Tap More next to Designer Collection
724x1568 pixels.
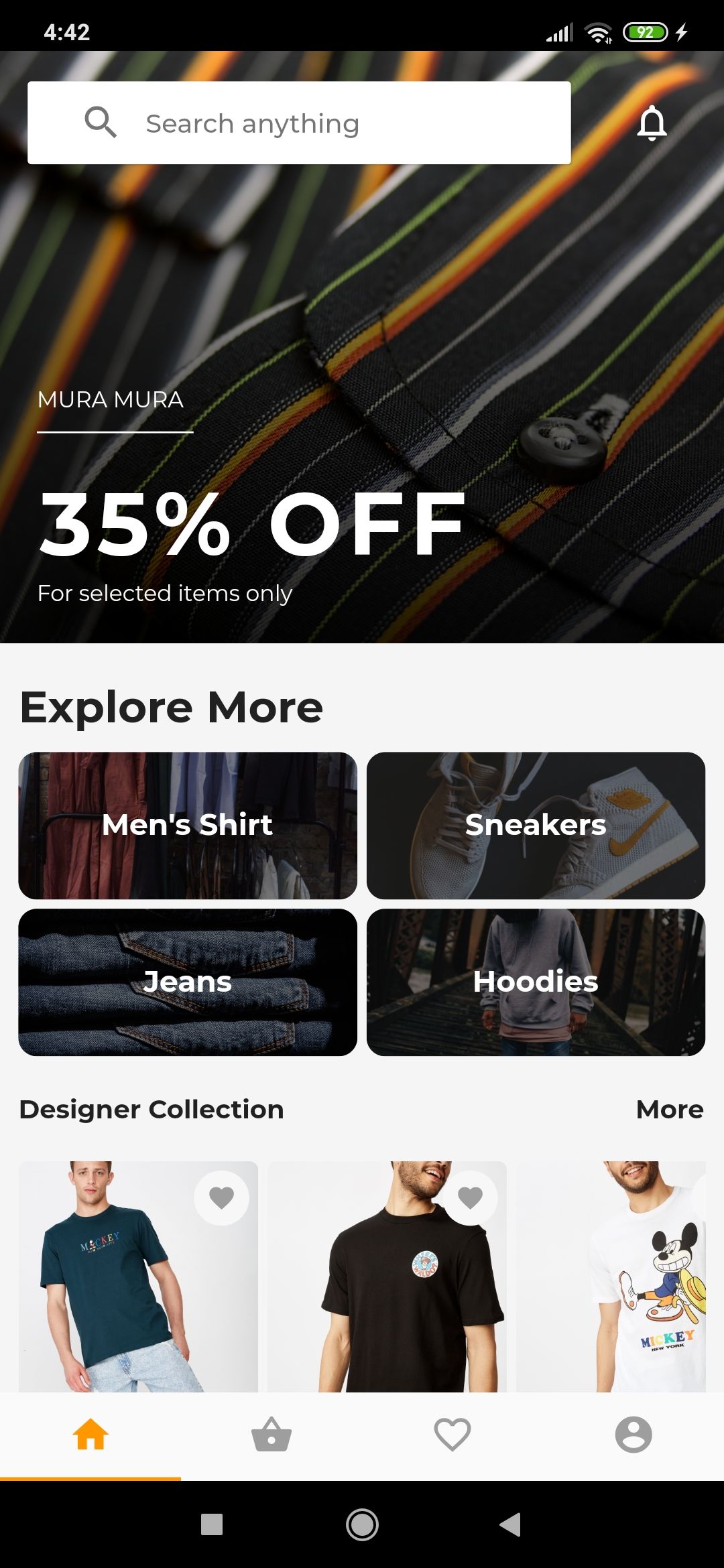click(669, 1110)
